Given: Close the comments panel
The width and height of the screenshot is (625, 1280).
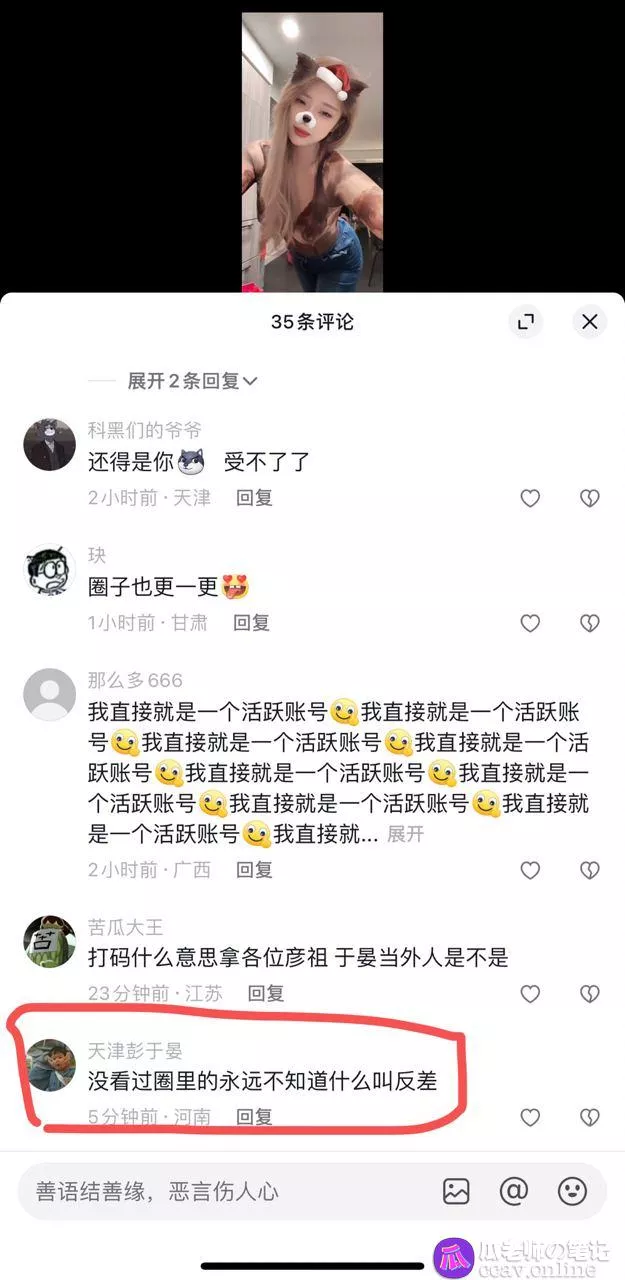Looking at the screenshot, I should (x=589, y=322).
